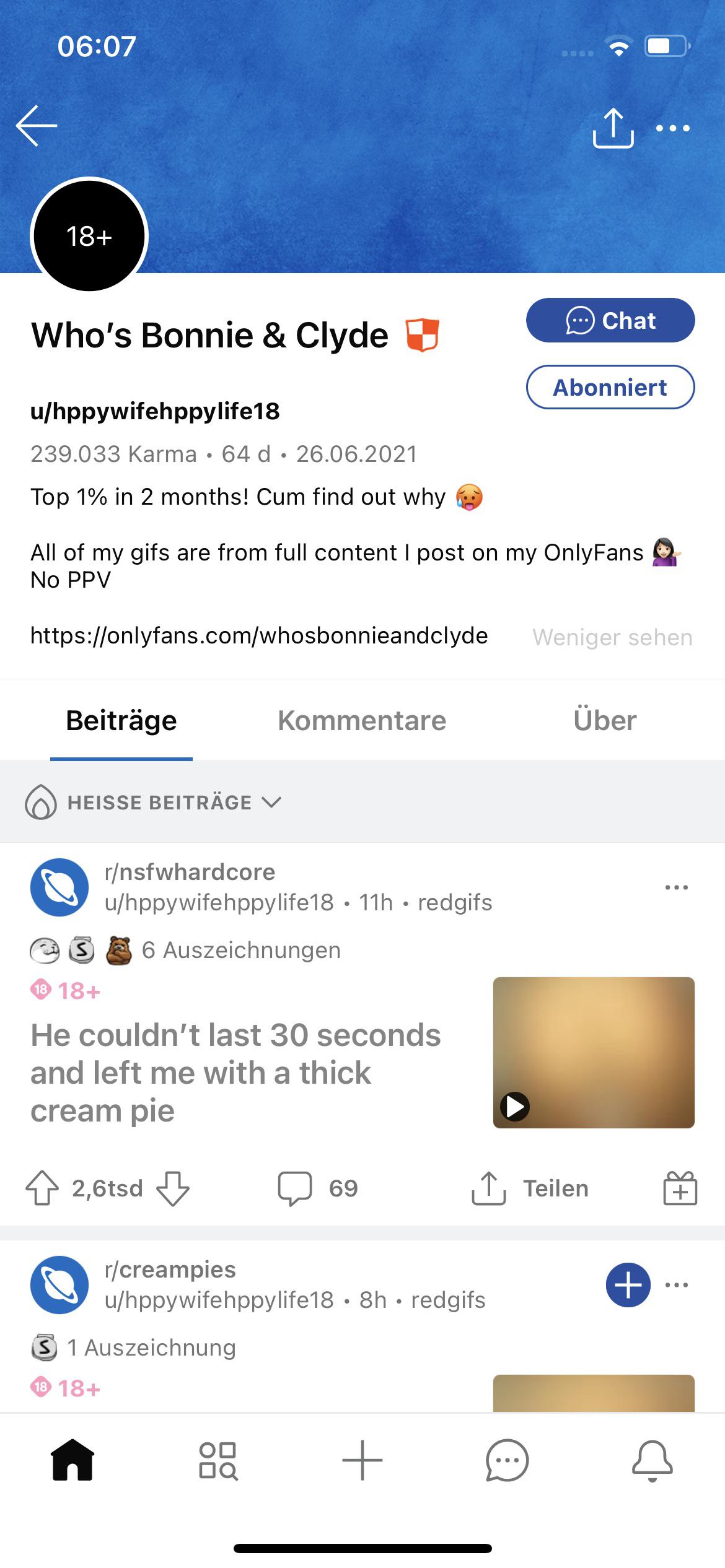Tap Teilen to share the first post
Screen dimensions: 725x1568
[x=530, y=1188]
